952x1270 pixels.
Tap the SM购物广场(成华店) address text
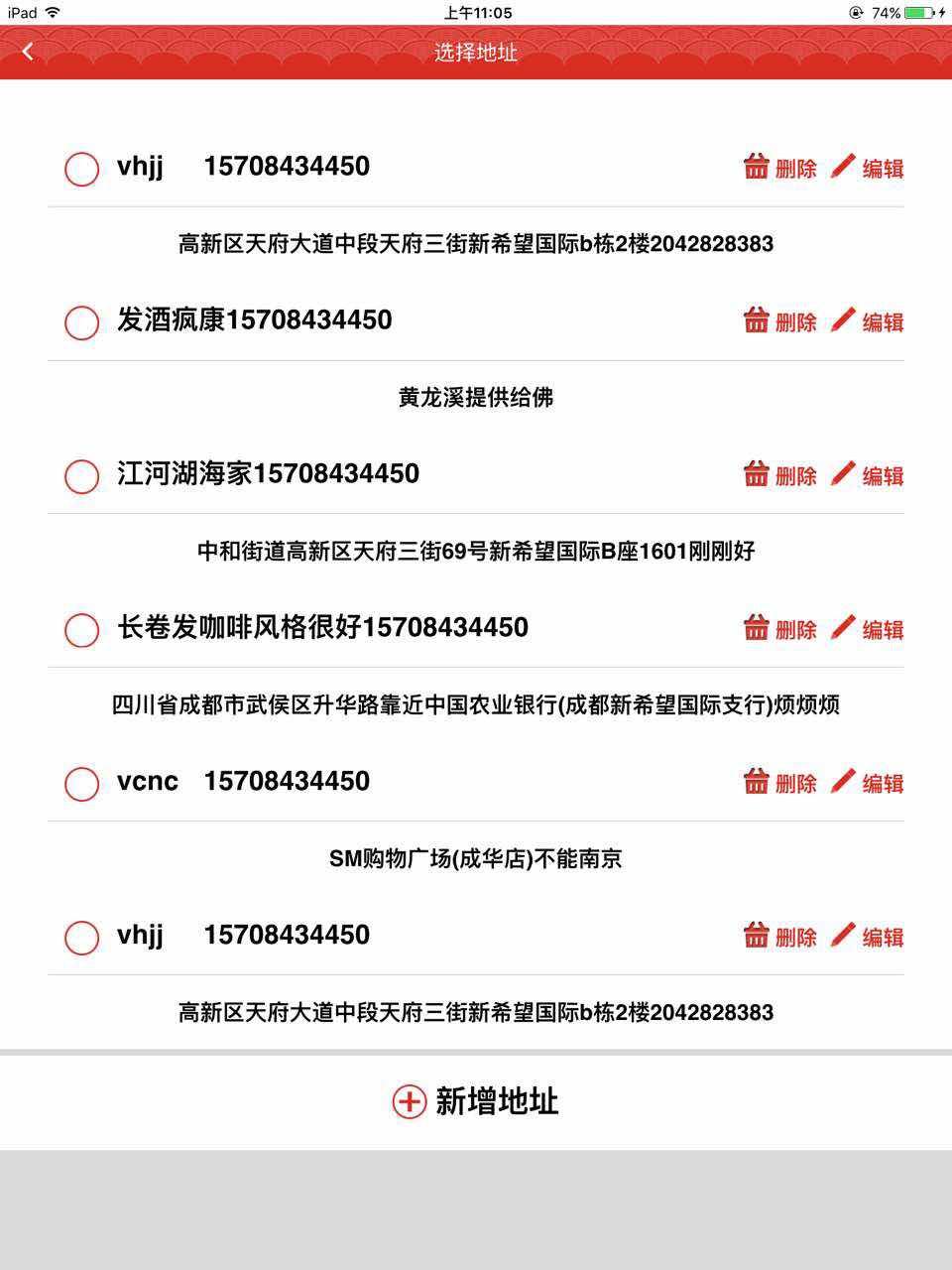(476, 859)
